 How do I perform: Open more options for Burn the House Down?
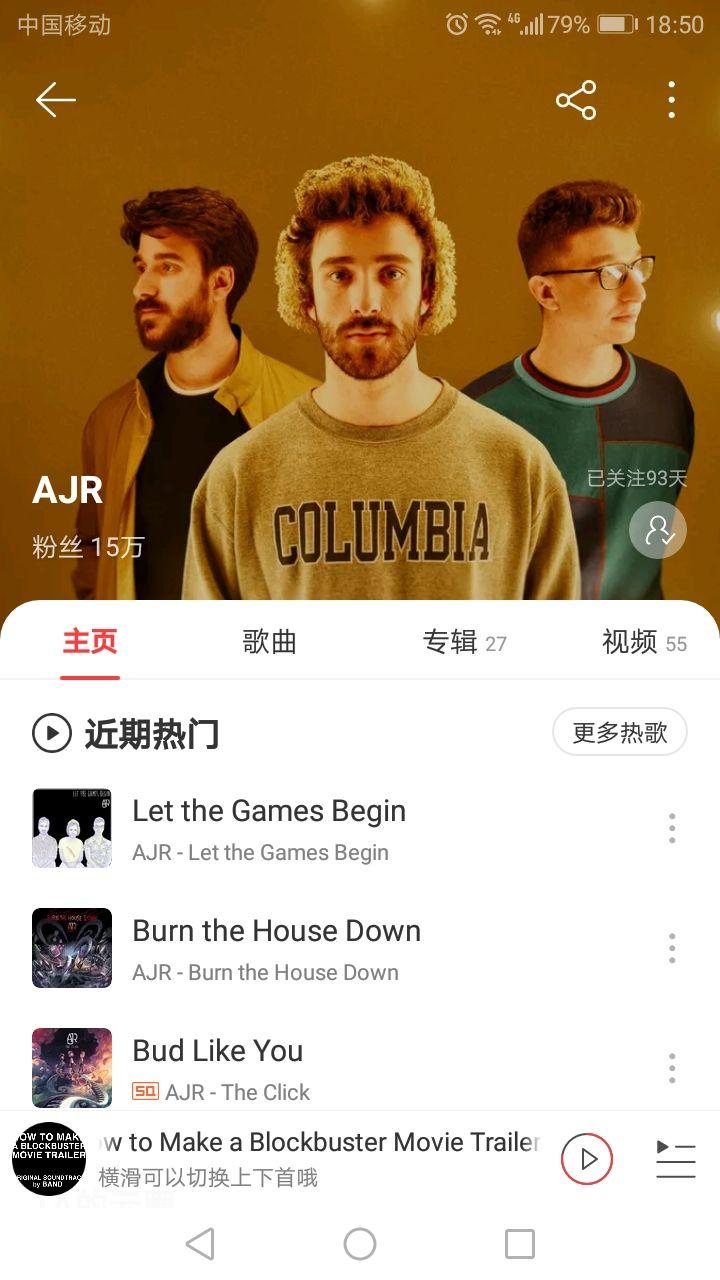click(x=671, y=948)
